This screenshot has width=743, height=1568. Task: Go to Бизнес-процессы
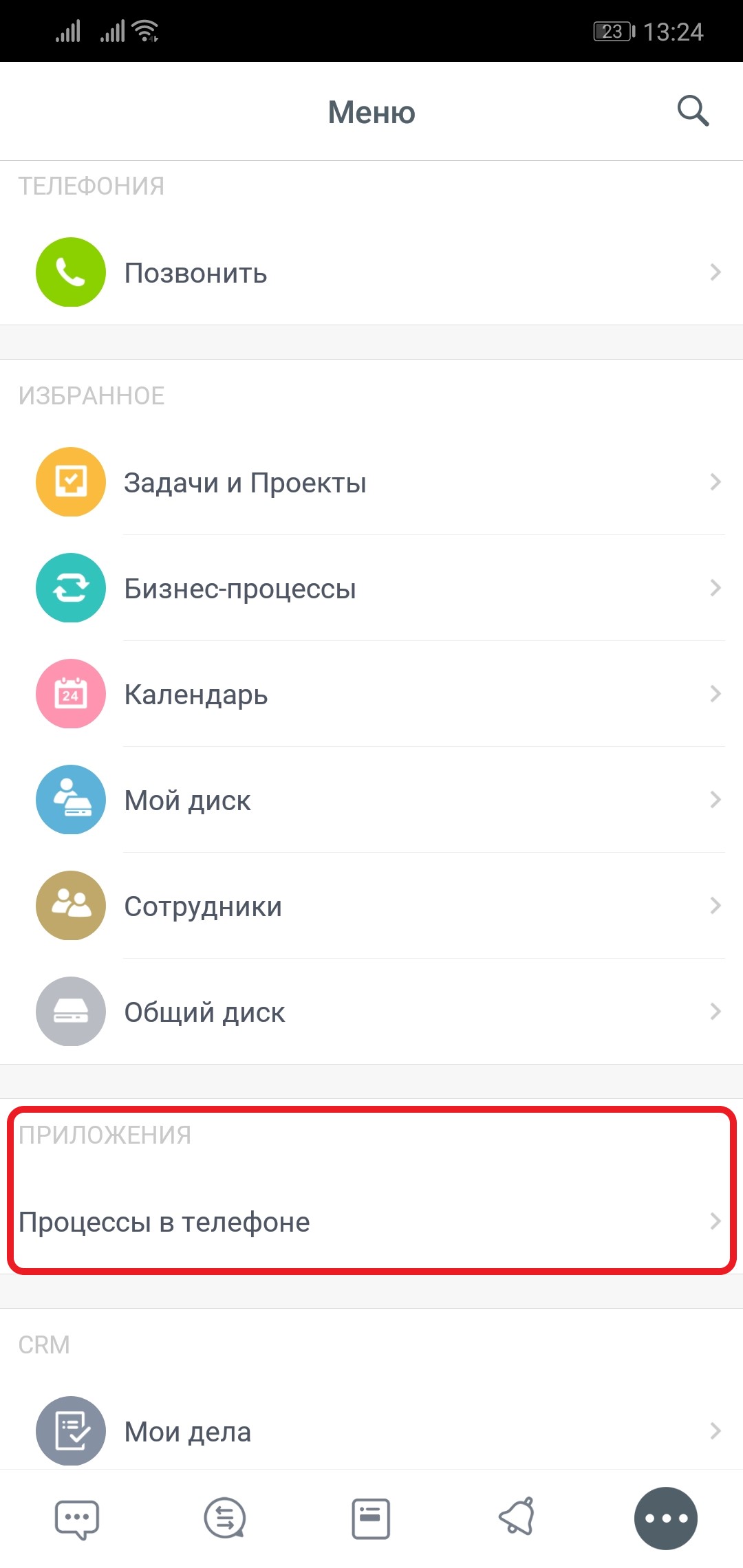coord(371,588)
